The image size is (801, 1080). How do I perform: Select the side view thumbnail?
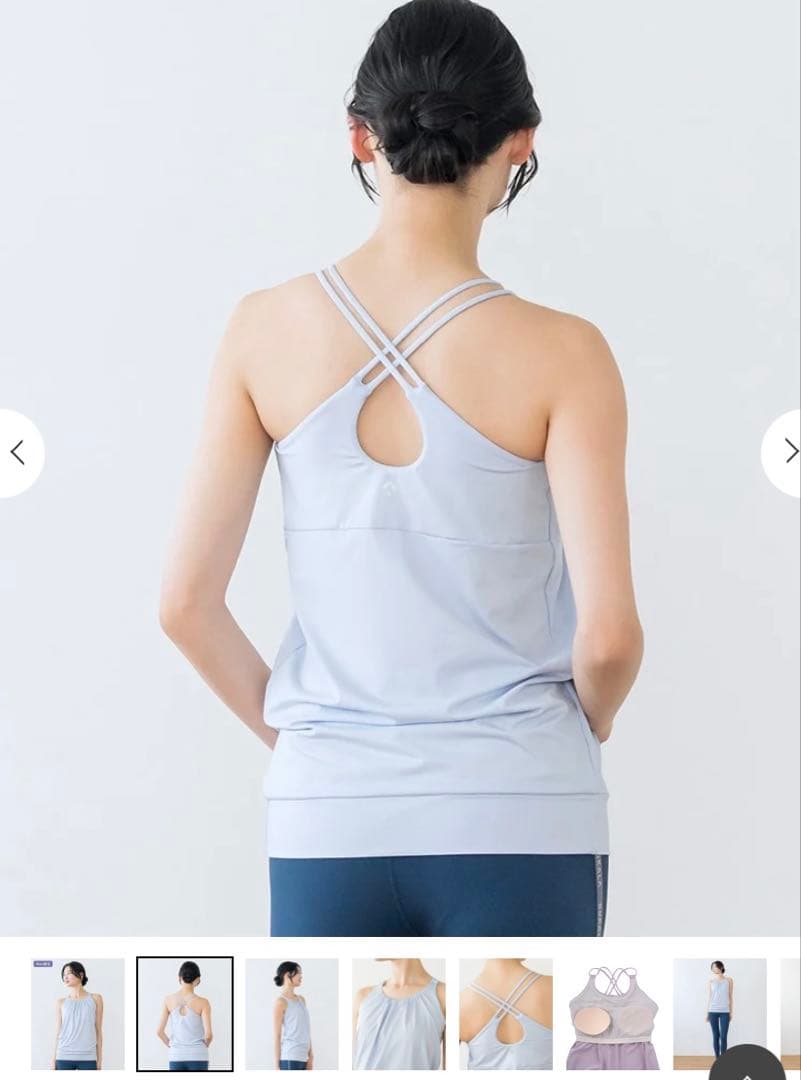[x=292, y=1014]
